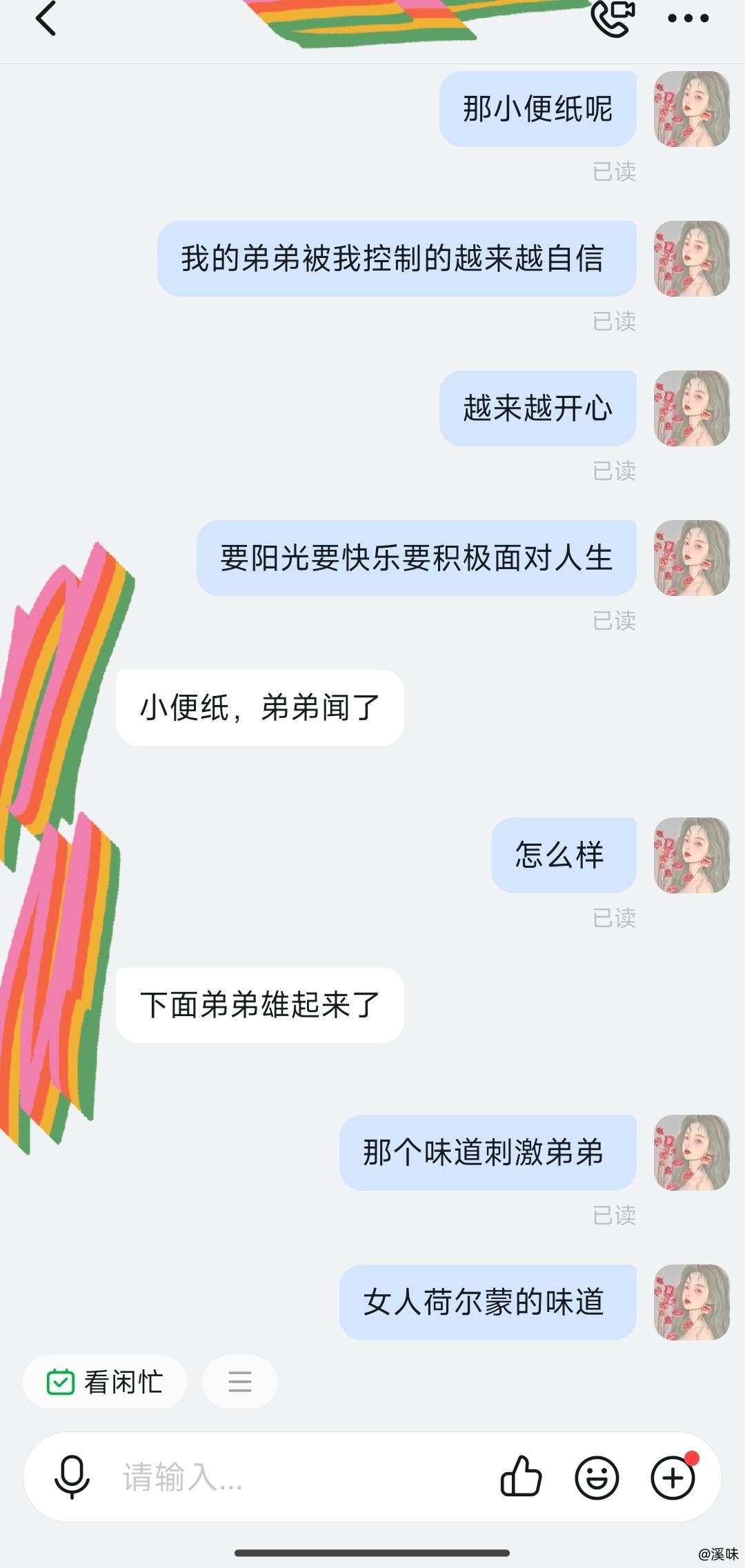
Task: Focus the 请输入 message field
Action: [x=297, y=1477]
